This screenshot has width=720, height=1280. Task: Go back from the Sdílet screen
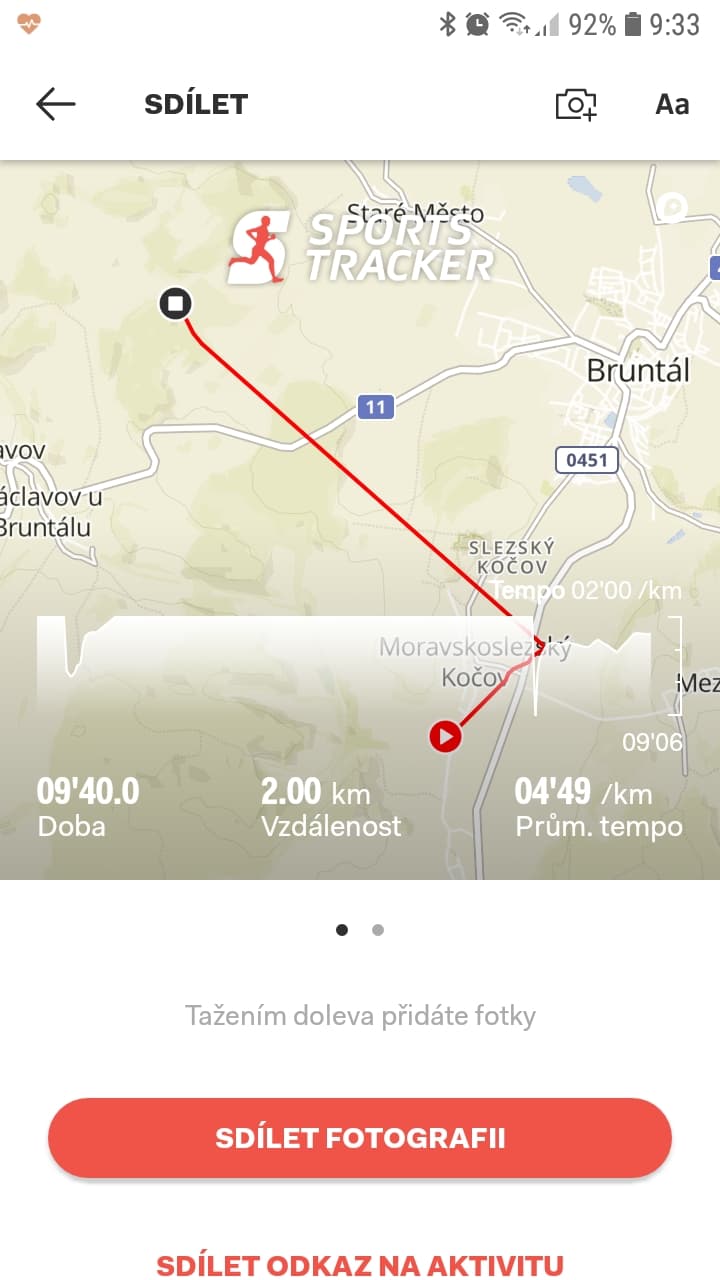click(55, 104)
